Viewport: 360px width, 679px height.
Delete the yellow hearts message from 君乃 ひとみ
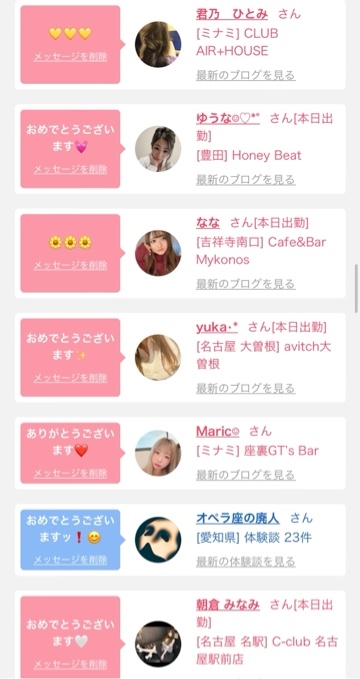pyautogui.click(x=70, y=57)
